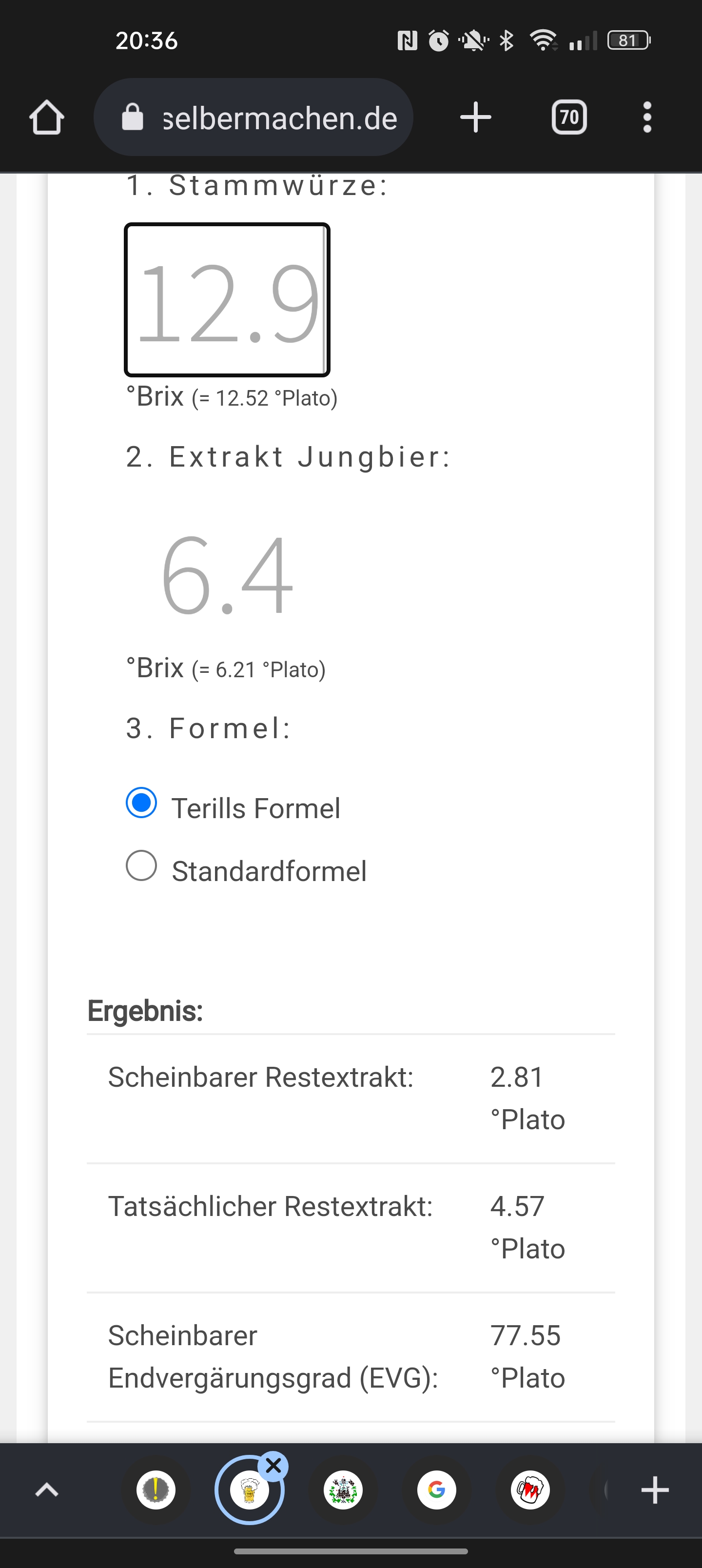Add a new tab from bottom strip

point(655,1490)
